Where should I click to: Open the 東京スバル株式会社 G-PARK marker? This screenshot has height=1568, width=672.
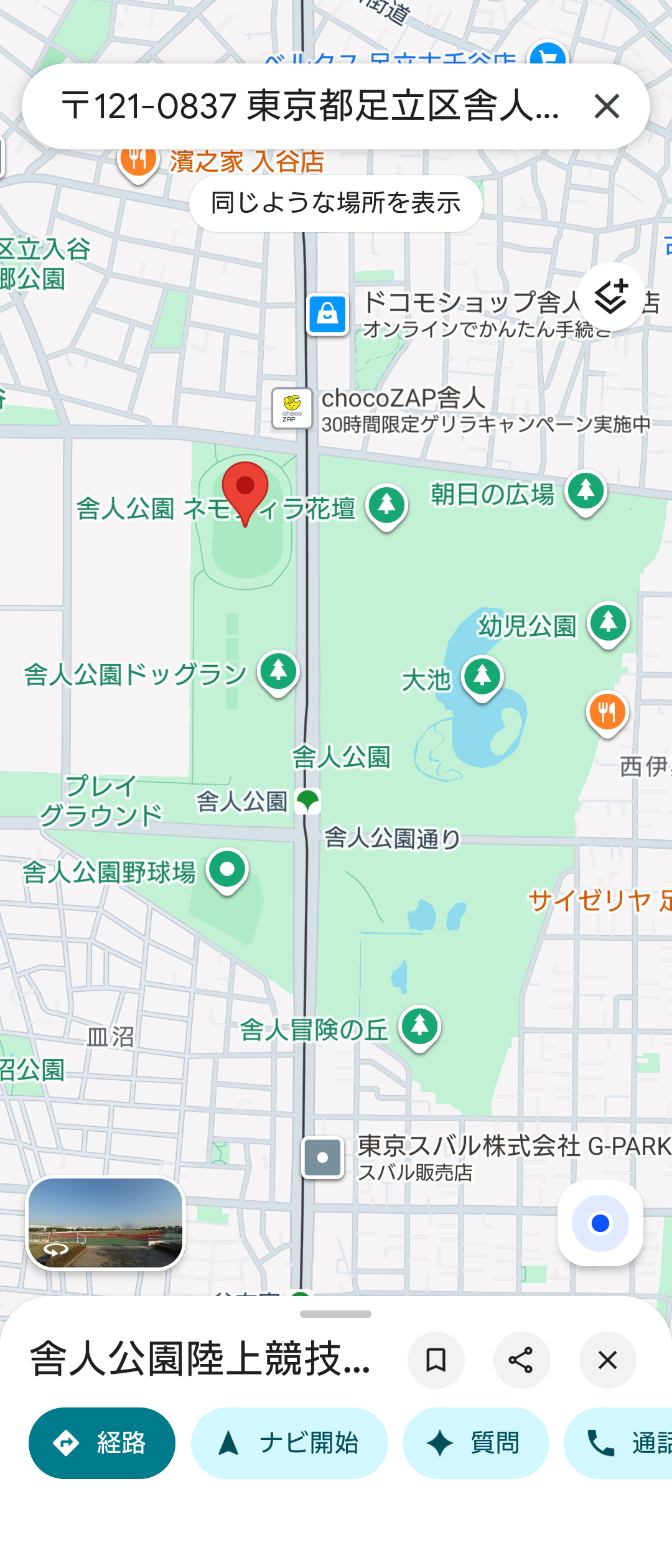322,1157
